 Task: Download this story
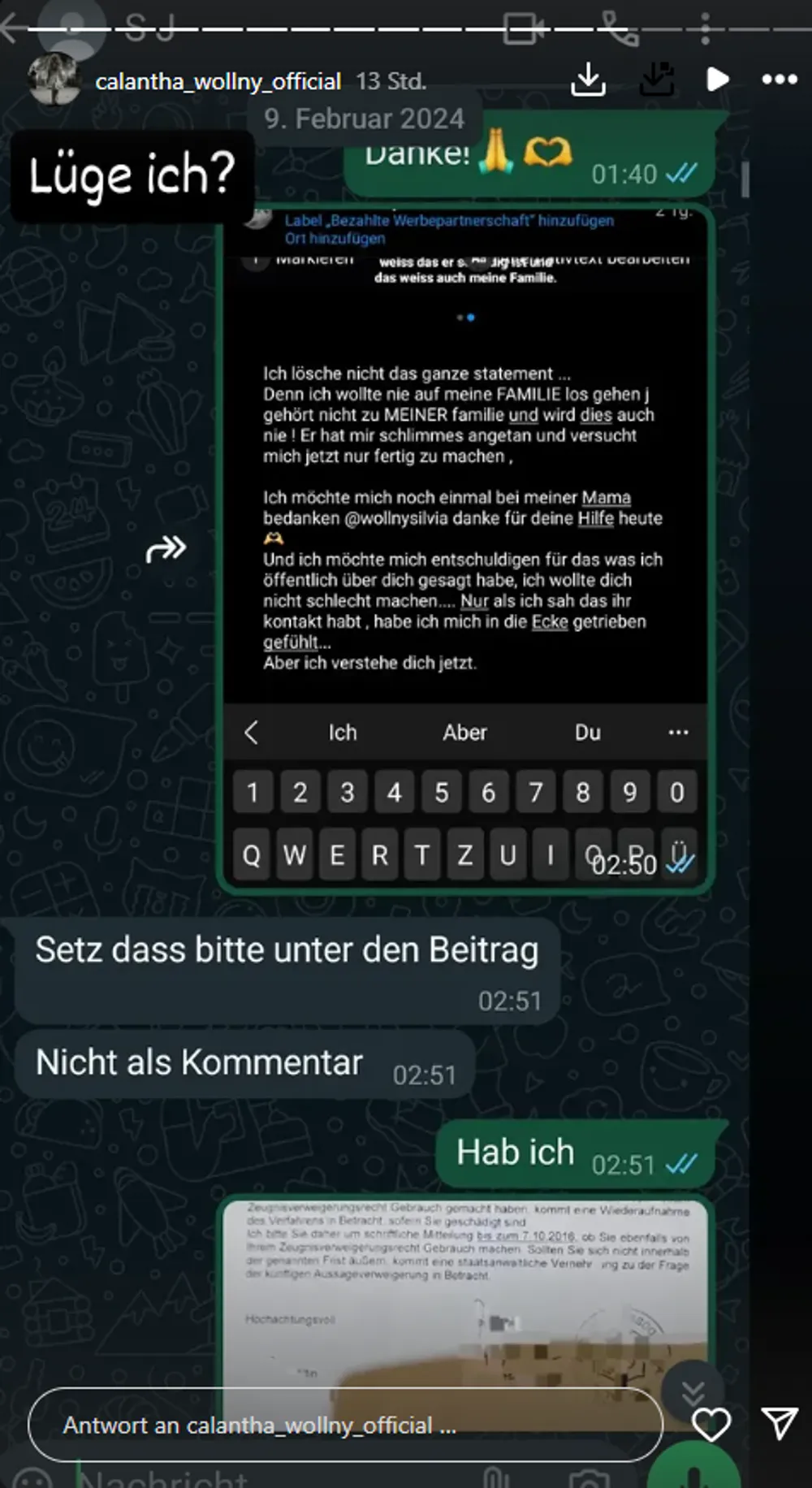point(588,80)
